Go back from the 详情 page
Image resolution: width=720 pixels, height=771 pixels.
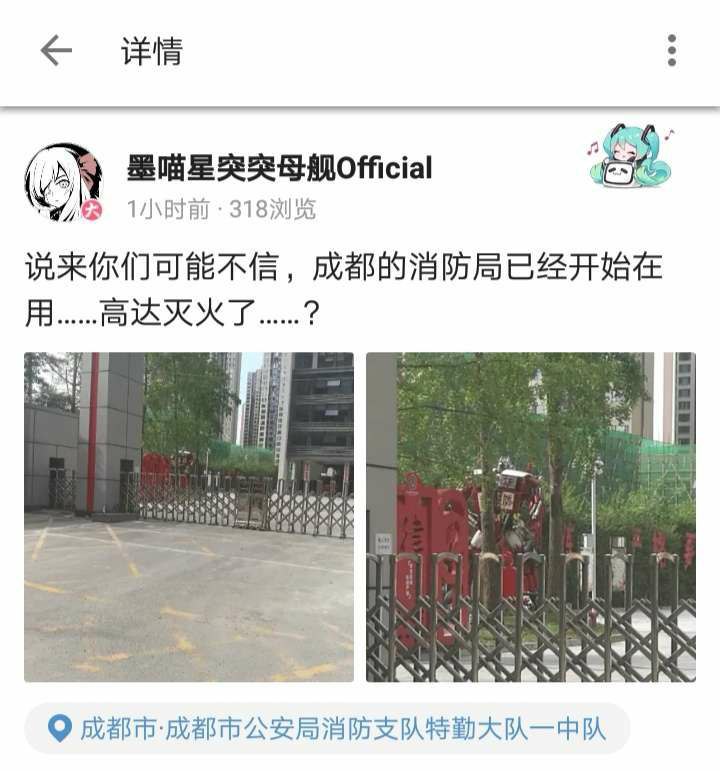(56, 51)
